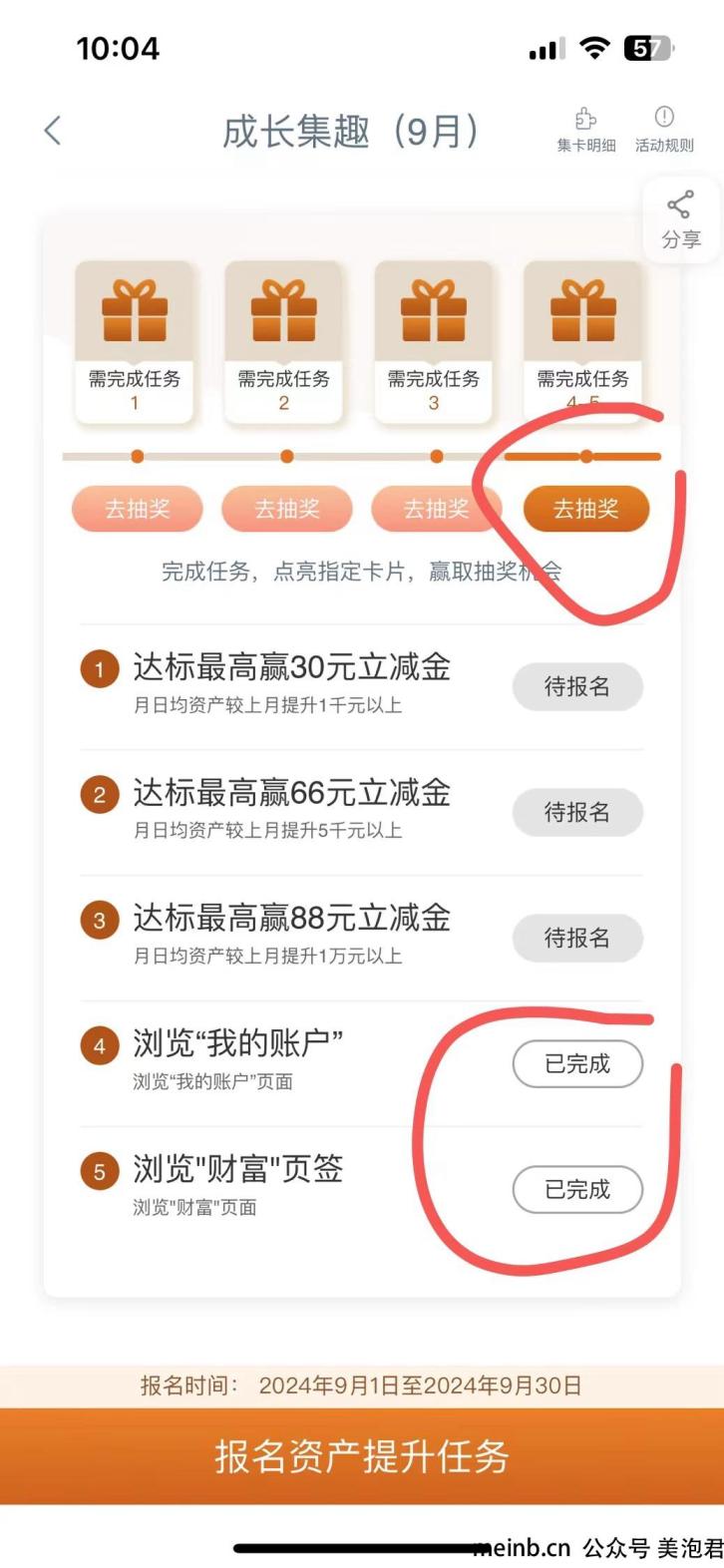This screenshot has width=724, height=1568.
Task: Sign up via 报名资产提升任务
Action: coord(362,1457)
